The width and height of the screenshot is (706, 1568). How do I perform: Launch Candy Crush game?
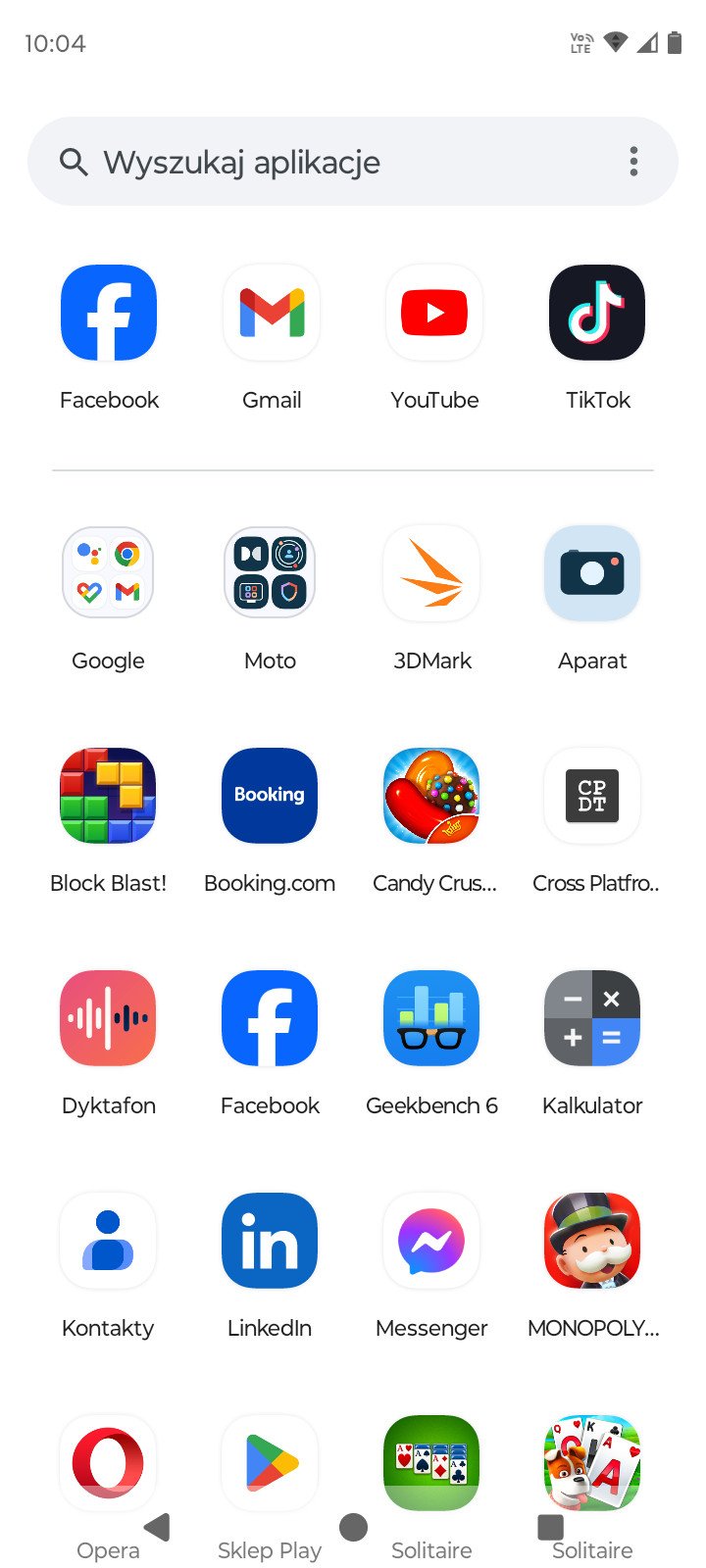431,796
